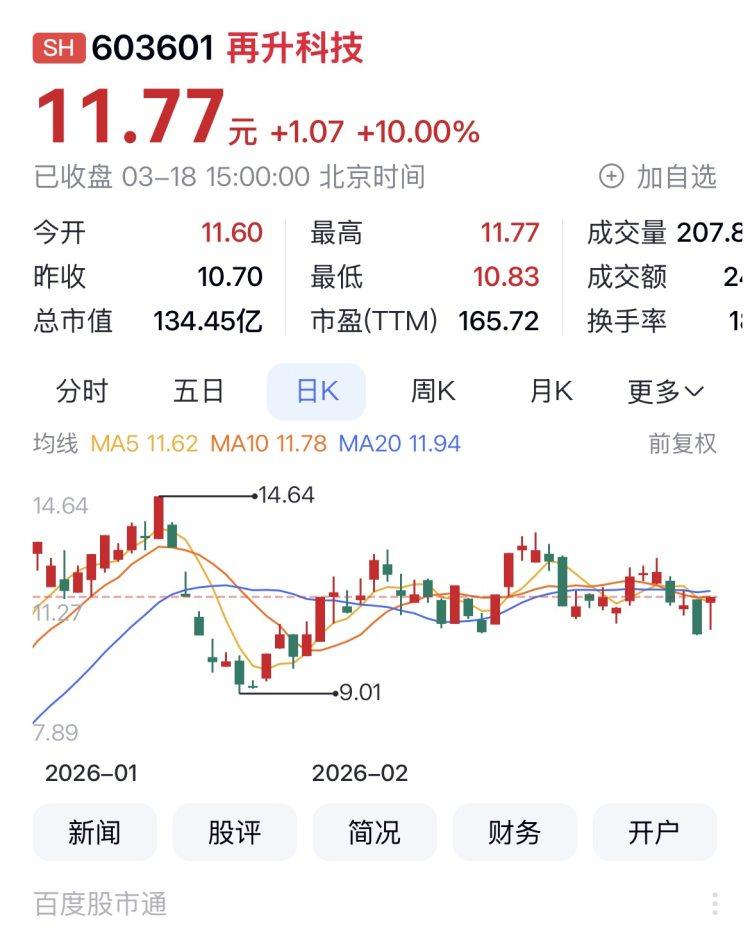
Task: Add this stock via 加自选
Action: pos(658,177)
